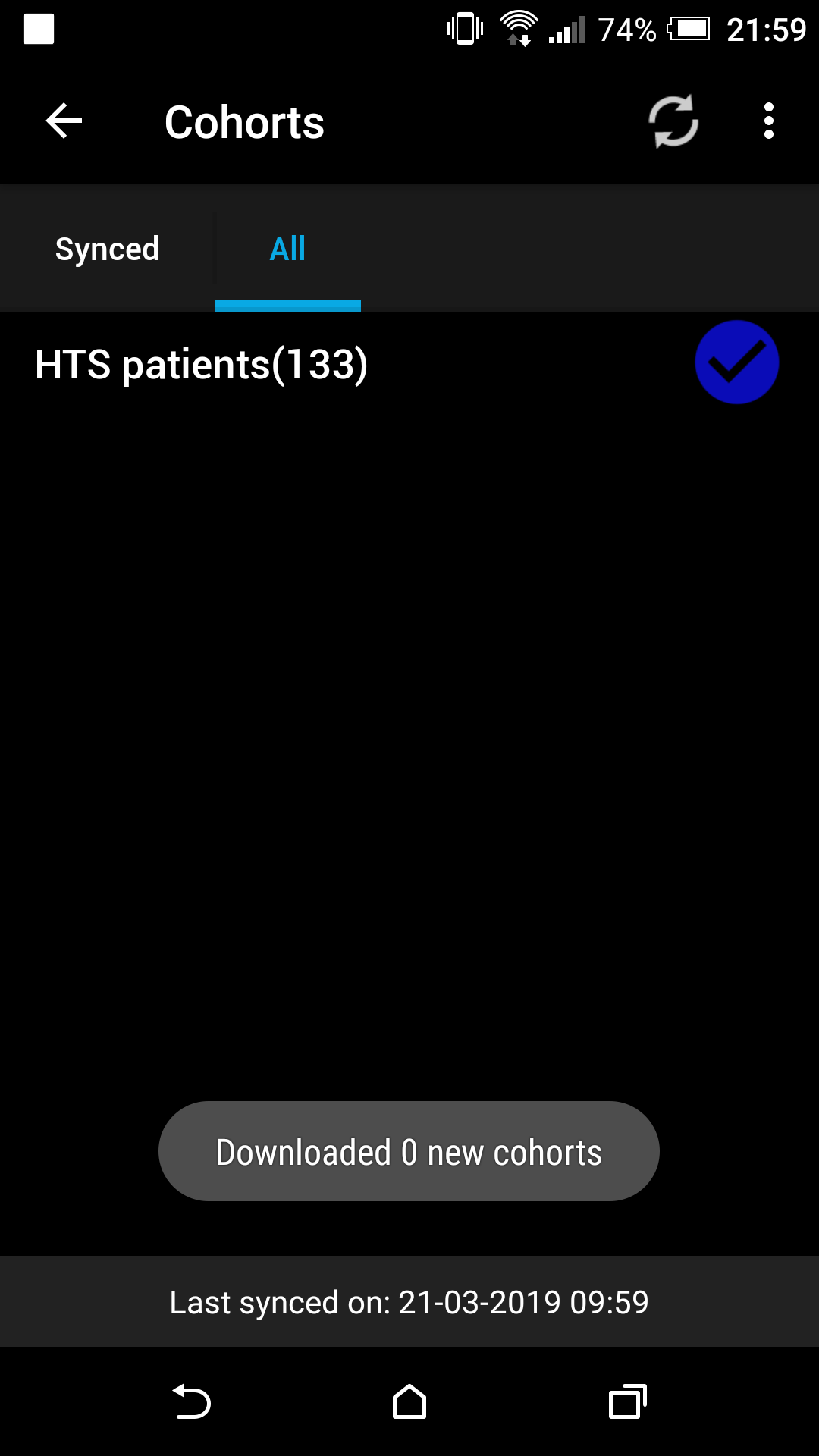Switch to the Synced tab
The image size is (819, 1456).
point(108,249)
